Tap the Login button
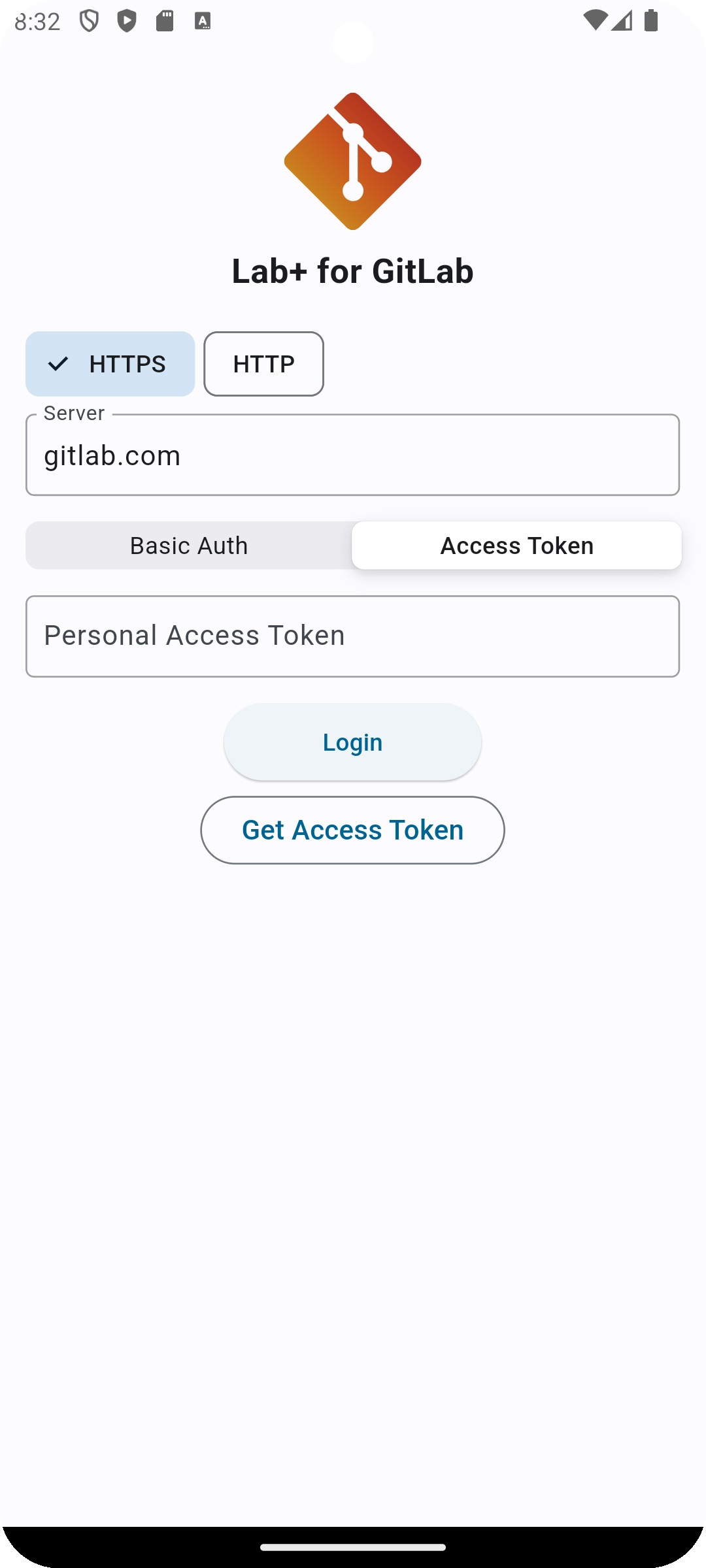Screen dimensions: 706x1568 (x=352, y=742)
